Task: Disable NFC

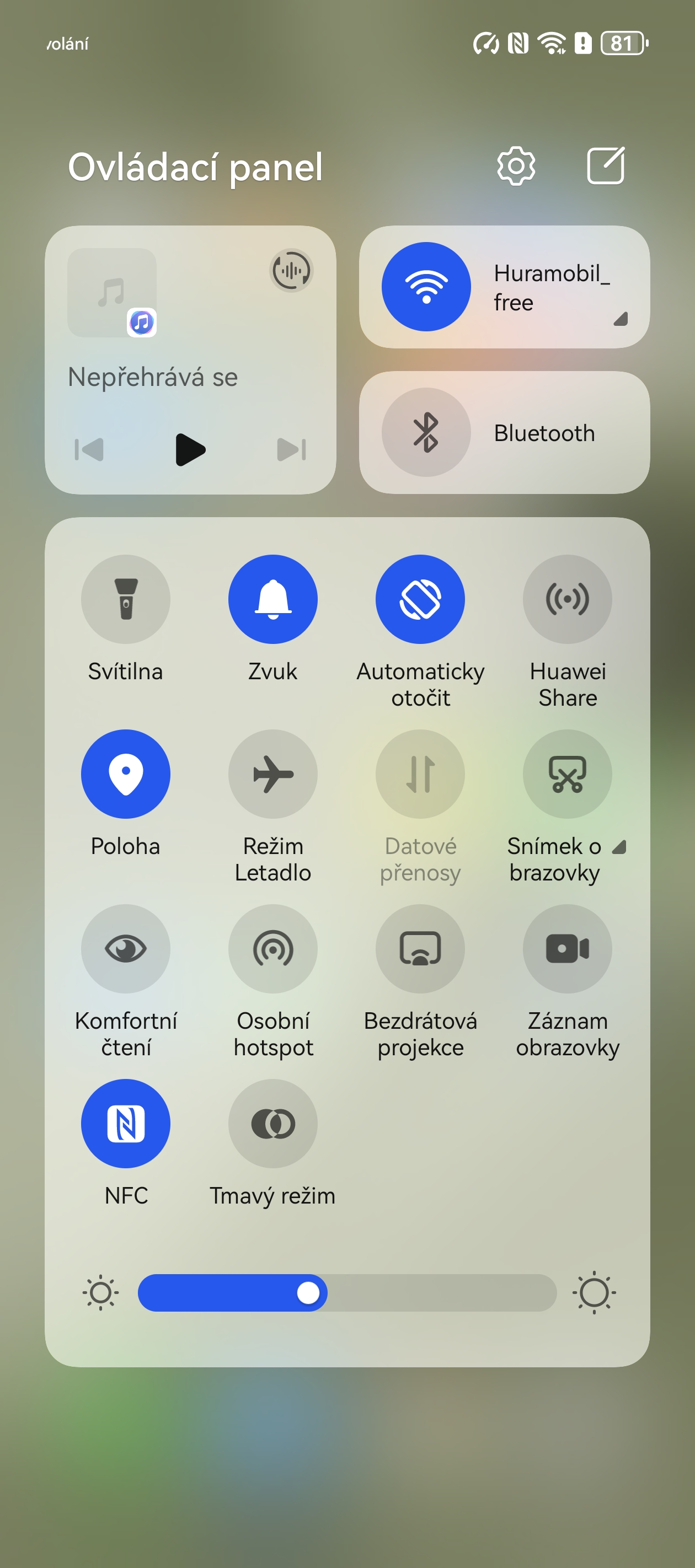Action: pos(125,1123)
